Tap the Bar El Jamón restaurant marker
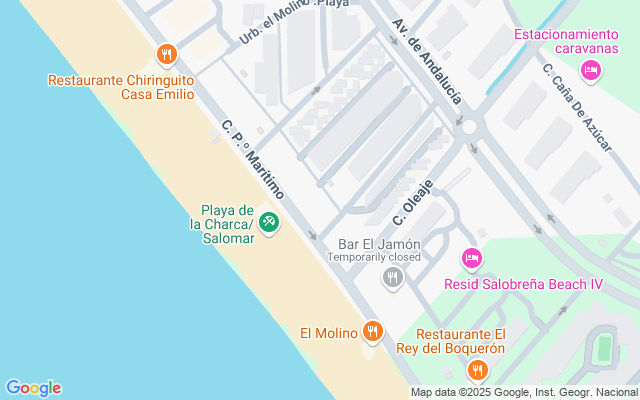This screenshot has height=400, width=640. 393,277
